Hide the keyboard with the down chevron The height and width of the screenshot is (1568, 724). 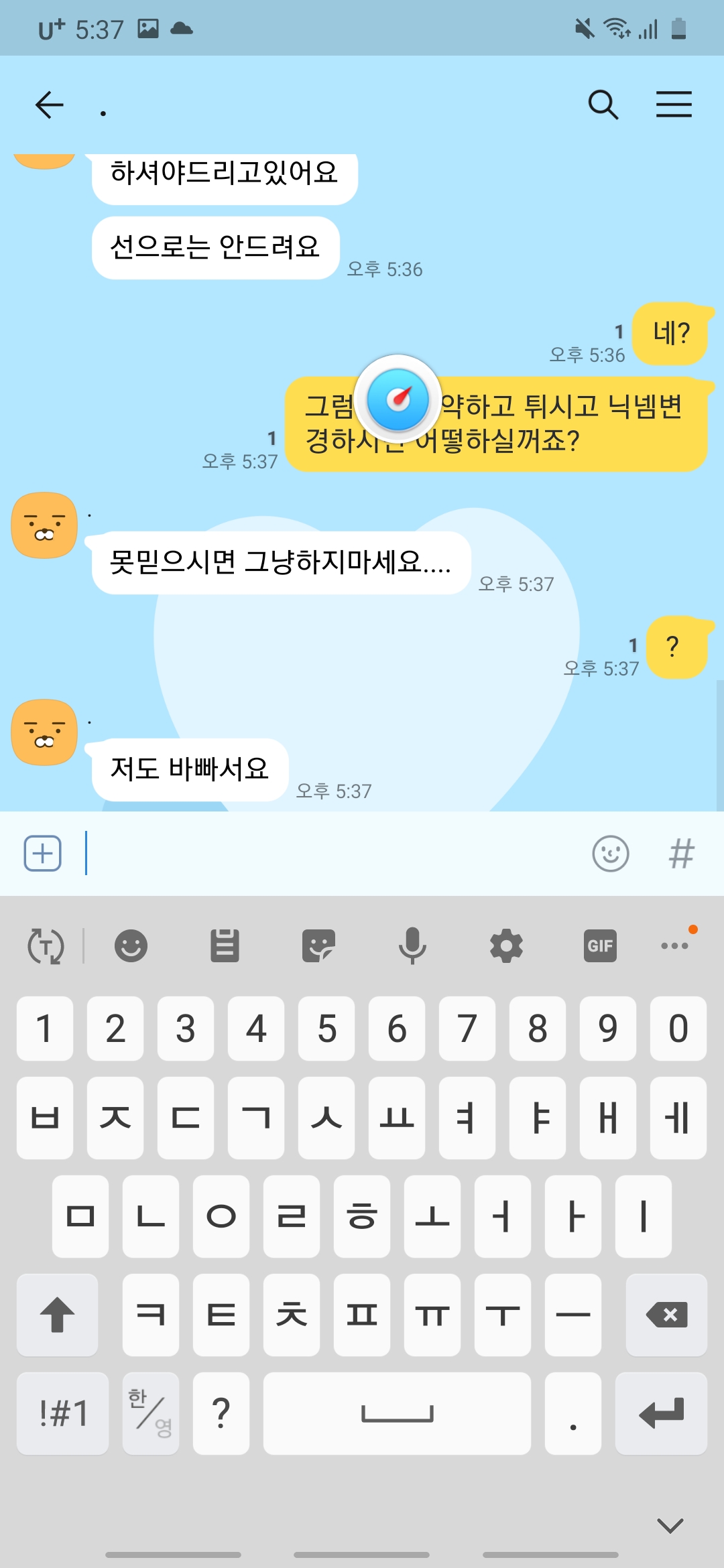tap(670, 1526)
